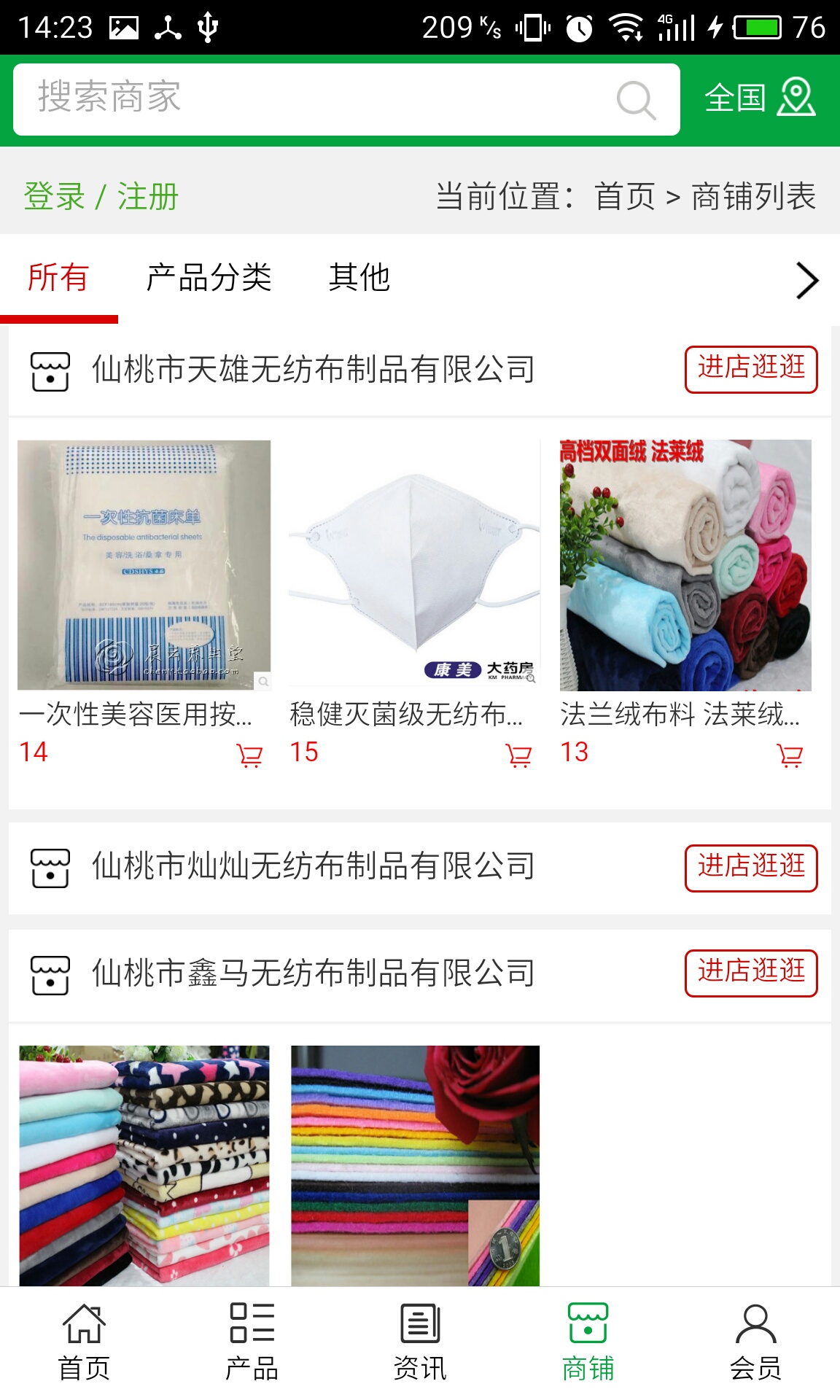Add the 稳健灭菌级无纺布 item to cart
Screen dimensions: 840x1400
pyautogui.click(x=518, y=755)
